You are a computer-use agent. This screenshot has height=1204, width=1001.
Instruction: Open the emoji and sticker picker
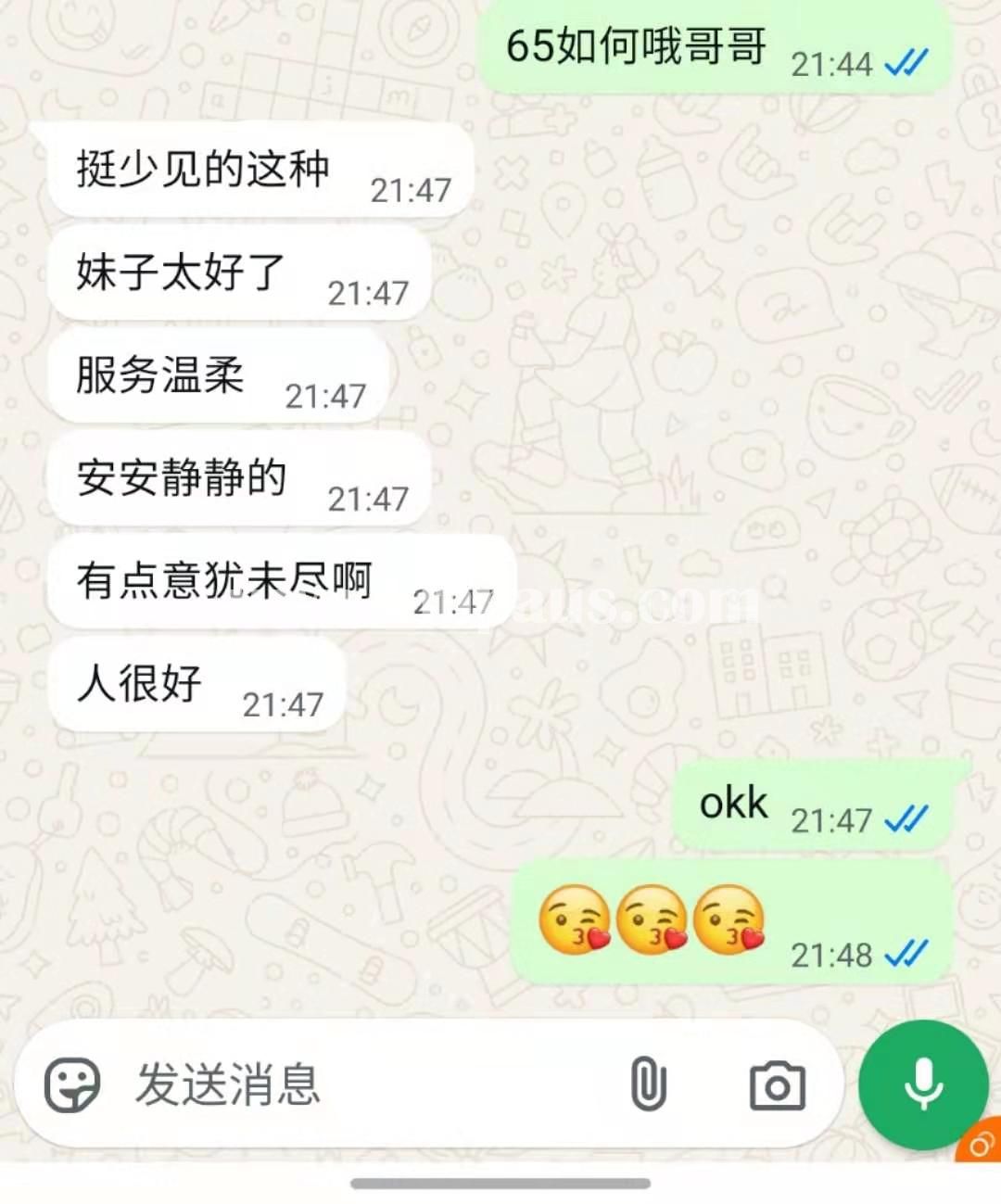[72, 1084]
